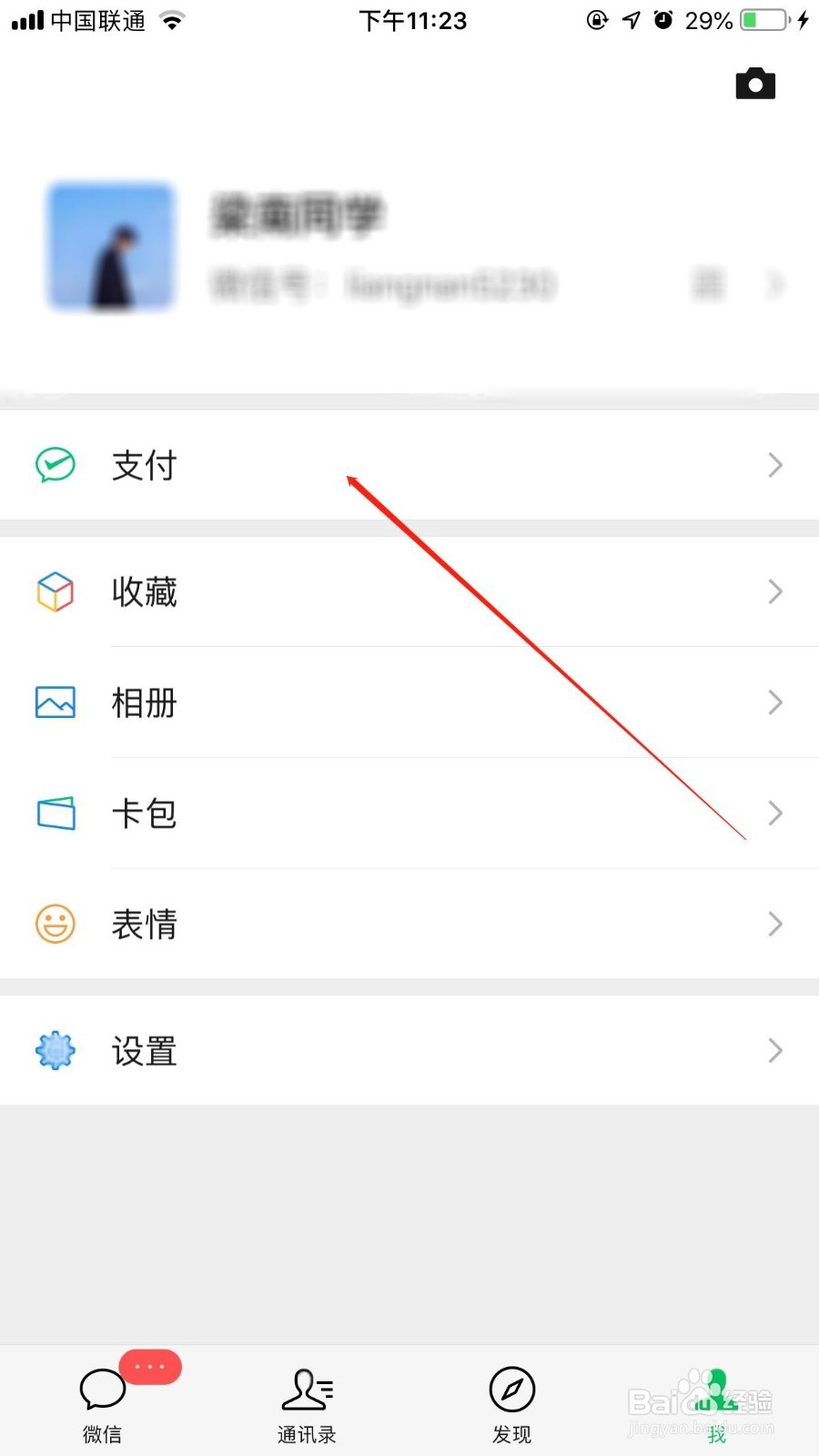Image resolution: width=819 pixels, height=1456 pixels.
Task: Tap the 相册 photo album icon
Action: click(55, 703)
